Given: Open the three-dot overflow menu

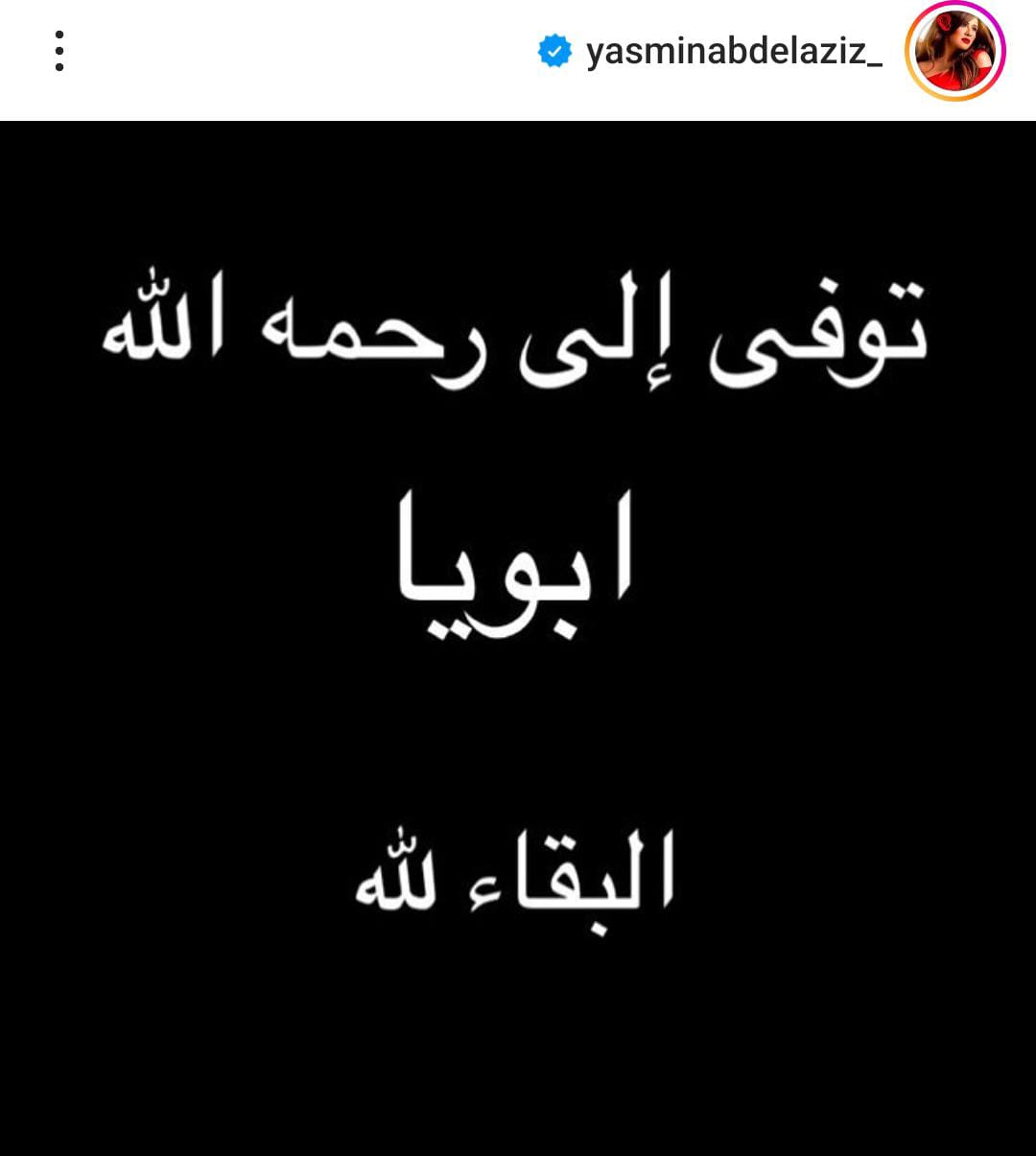Looking at the screenshot, I should (59, 52).
